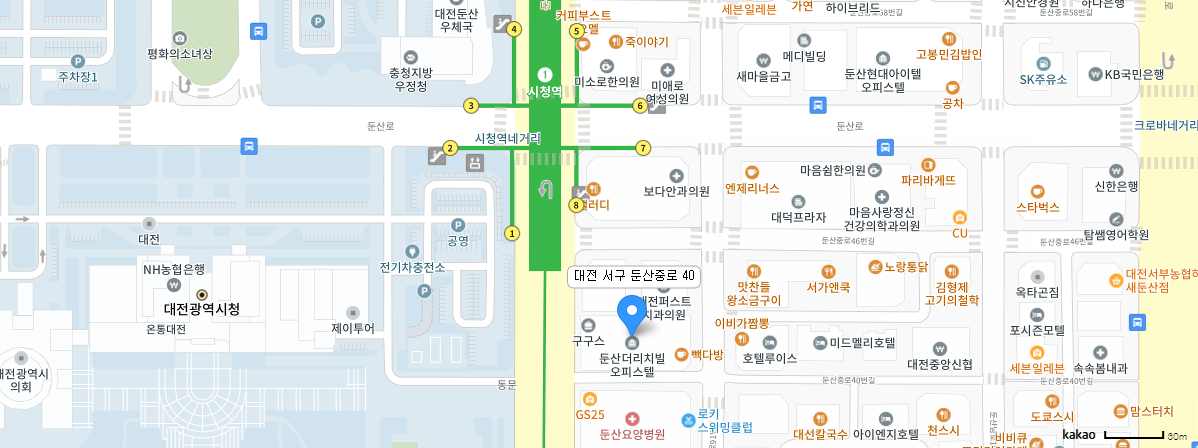
Task: Open the 대전 서구 둔산중로 40 address label
Action: (635, 275)
